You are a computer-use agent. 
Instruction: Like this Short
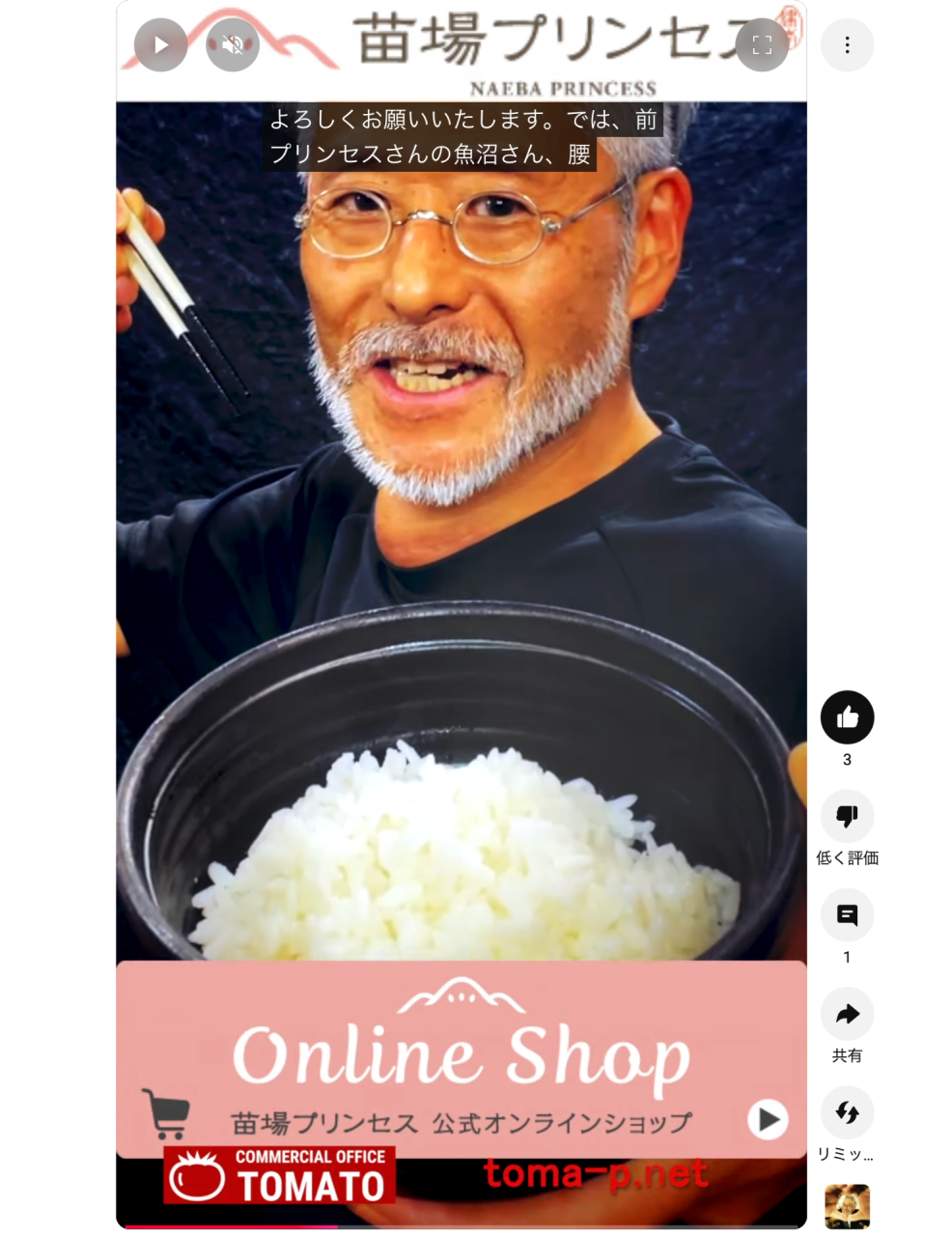click(847, 717)
